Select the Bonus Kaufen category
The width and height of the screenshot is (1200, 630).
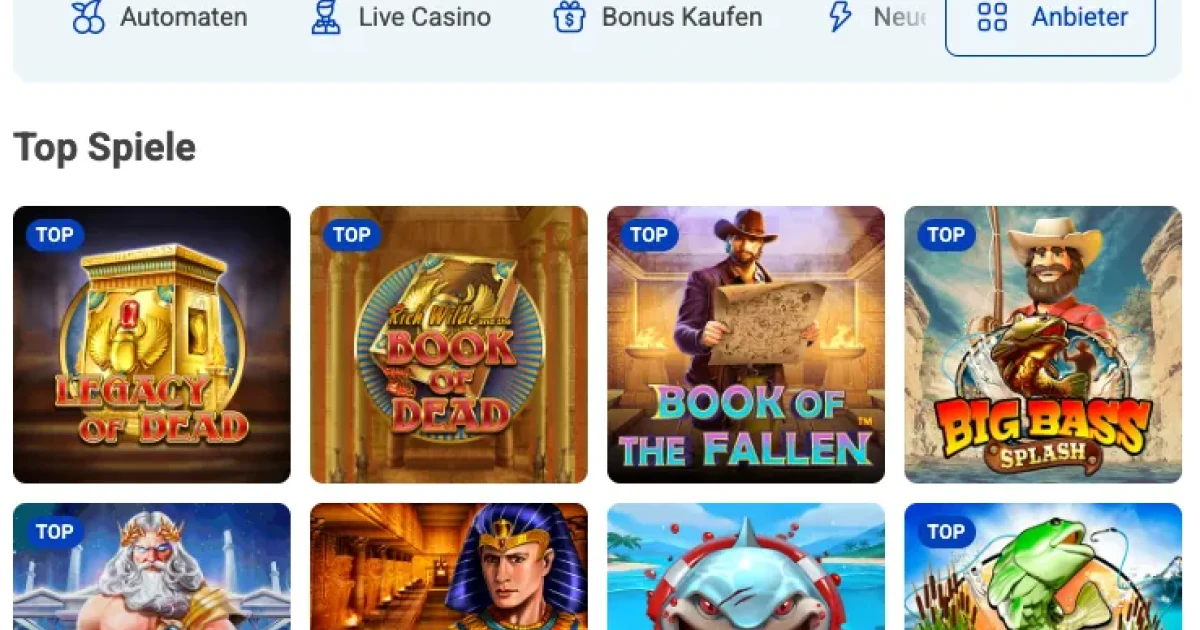tap(658, 17)
